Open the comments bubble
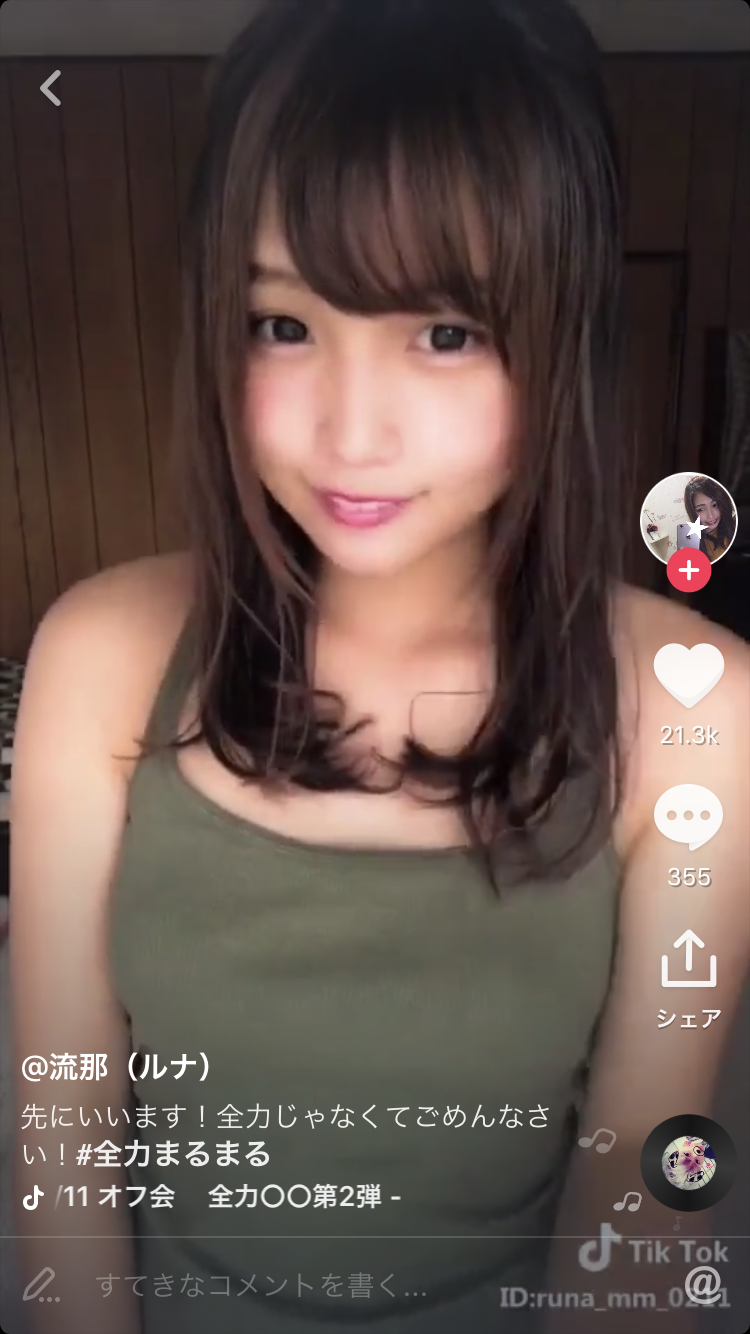 click(x=689, y=818)
